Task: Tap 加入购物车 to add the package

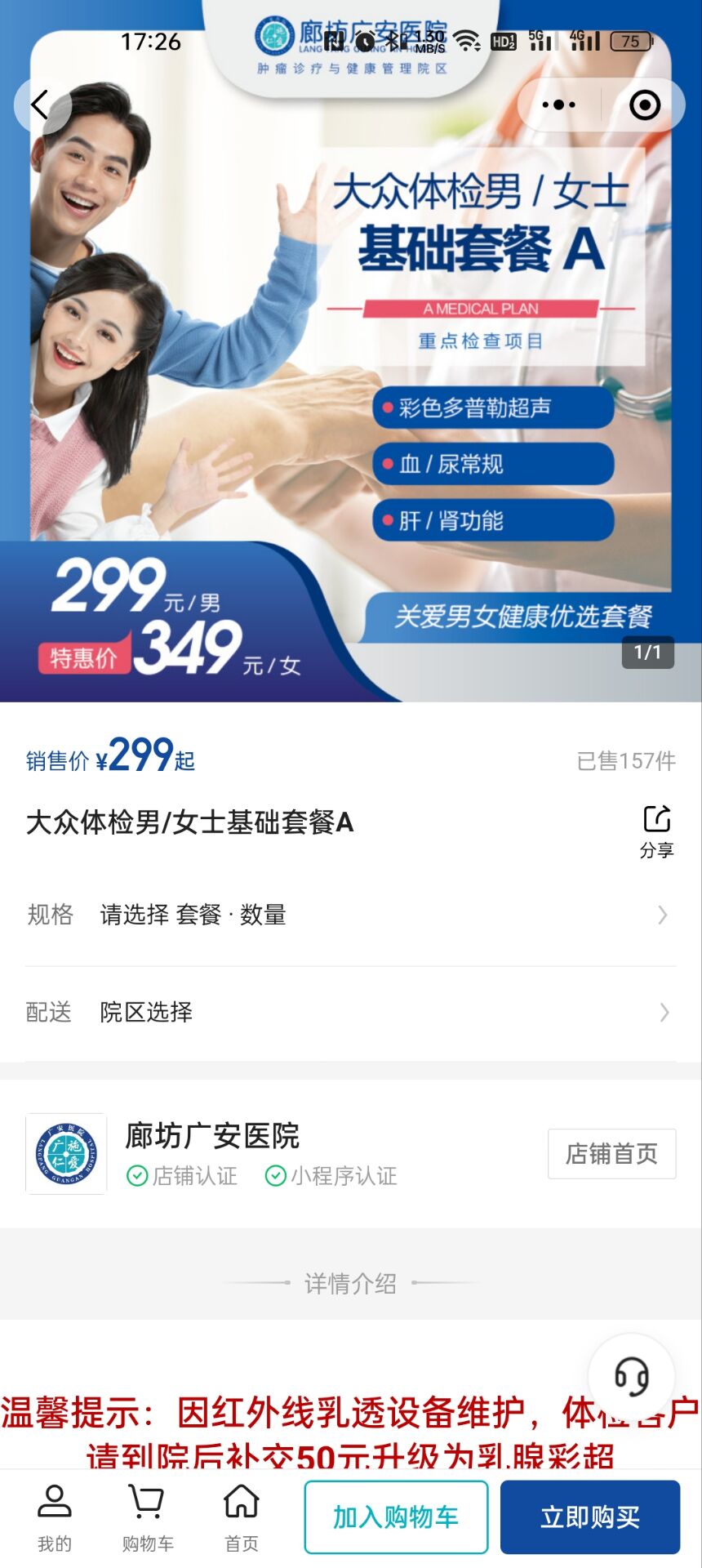Action: 396,1517
